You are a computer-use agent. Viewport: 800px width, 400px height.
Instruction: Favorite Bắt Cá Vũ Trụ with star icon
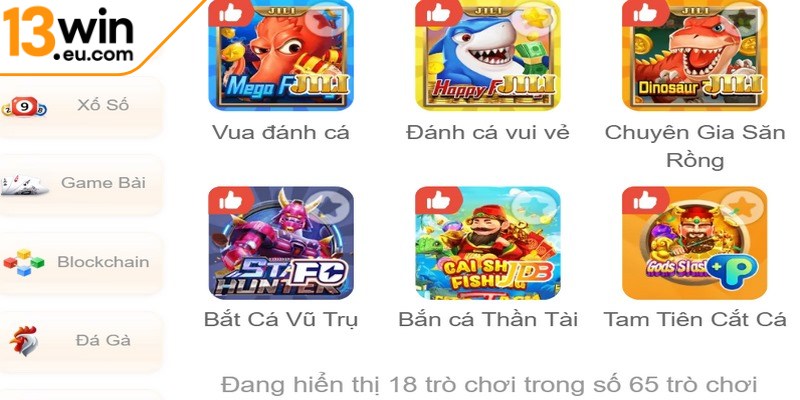[333, 207]
